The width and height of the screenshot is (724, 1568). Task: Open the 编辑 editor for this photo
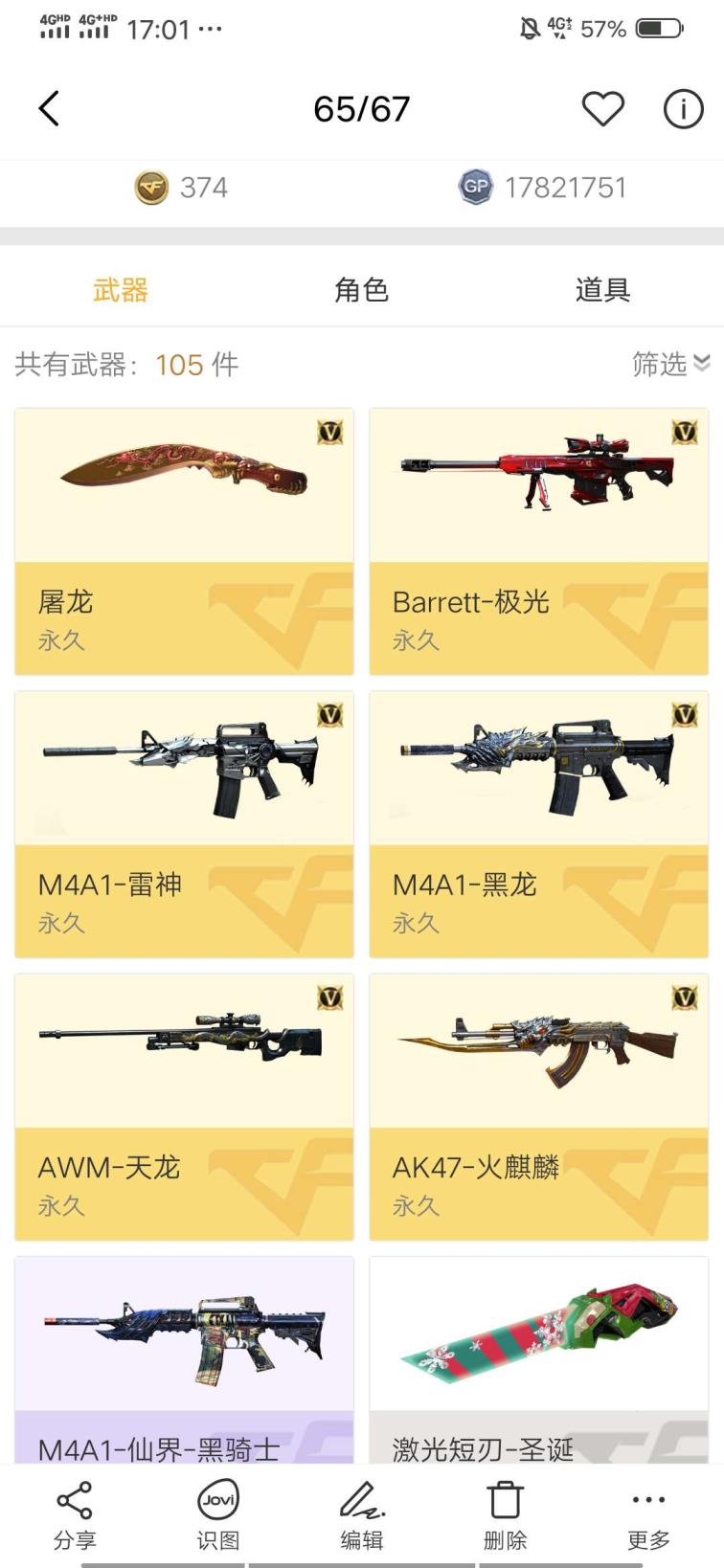(x=361, y=1513)
